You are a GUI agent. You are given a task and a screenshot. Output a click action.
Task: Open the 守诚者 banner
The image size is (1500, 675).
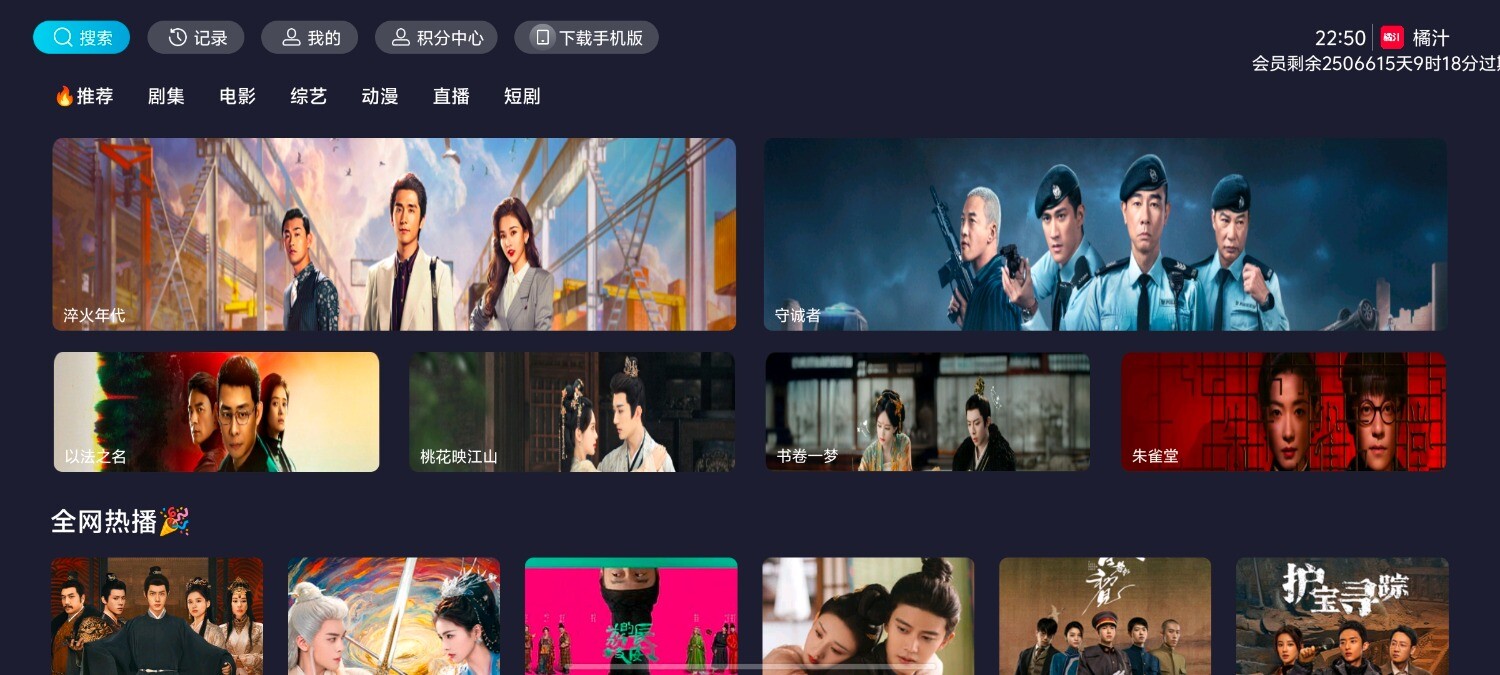click(x=1105, y=234)
